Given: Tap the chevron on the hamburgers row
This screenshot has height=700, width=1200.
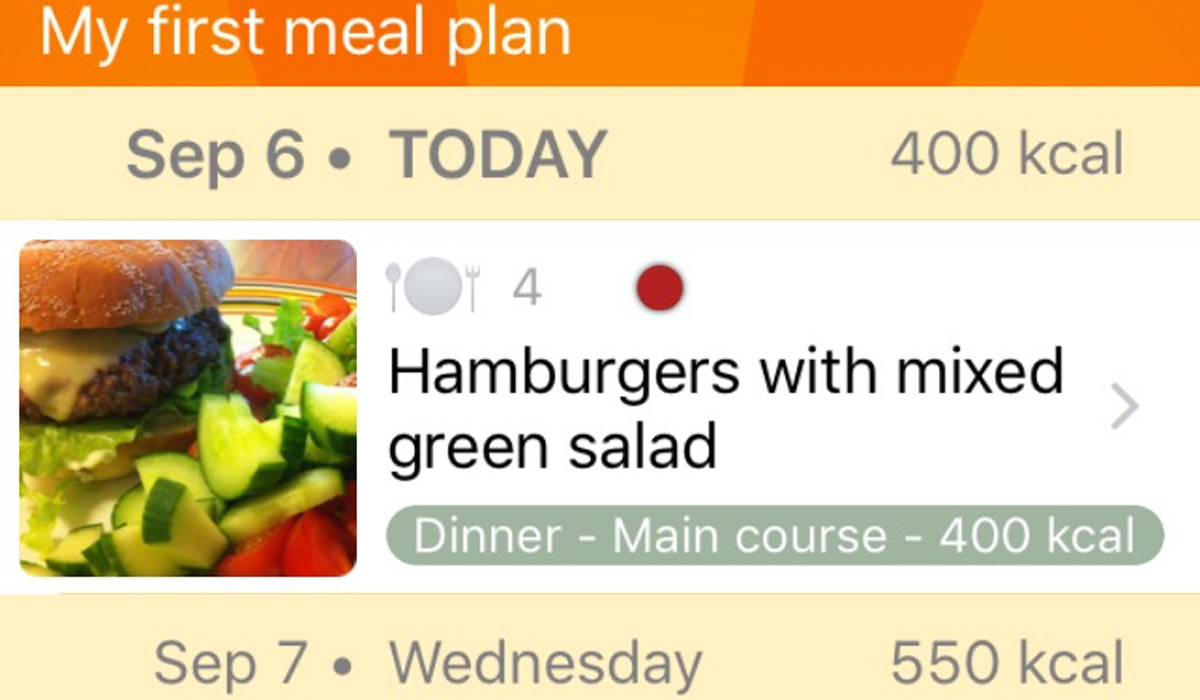Looking at the screenshot, I should click(x=1125, y=407).
